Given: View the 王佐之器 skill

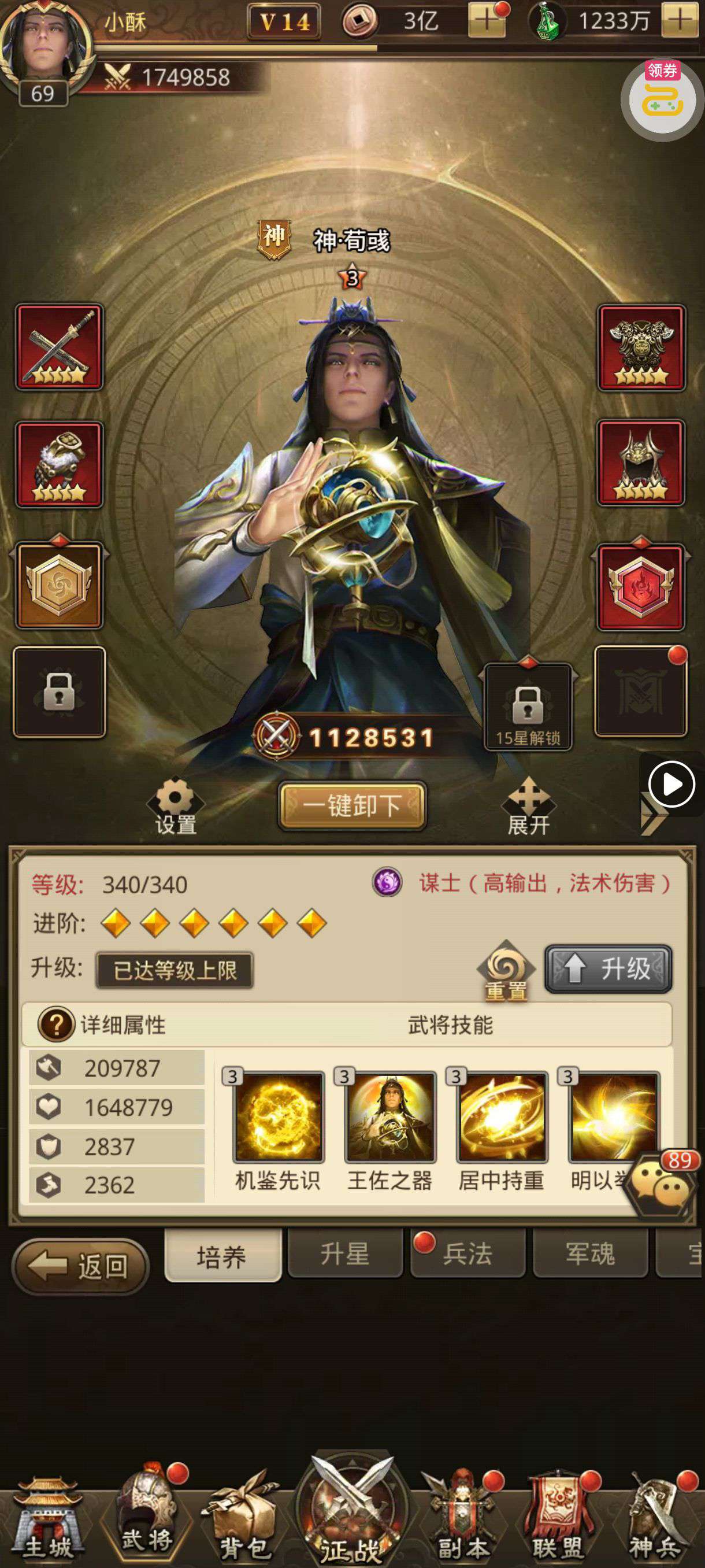Looking at the screenshot, I should (x=390, y=1117).
